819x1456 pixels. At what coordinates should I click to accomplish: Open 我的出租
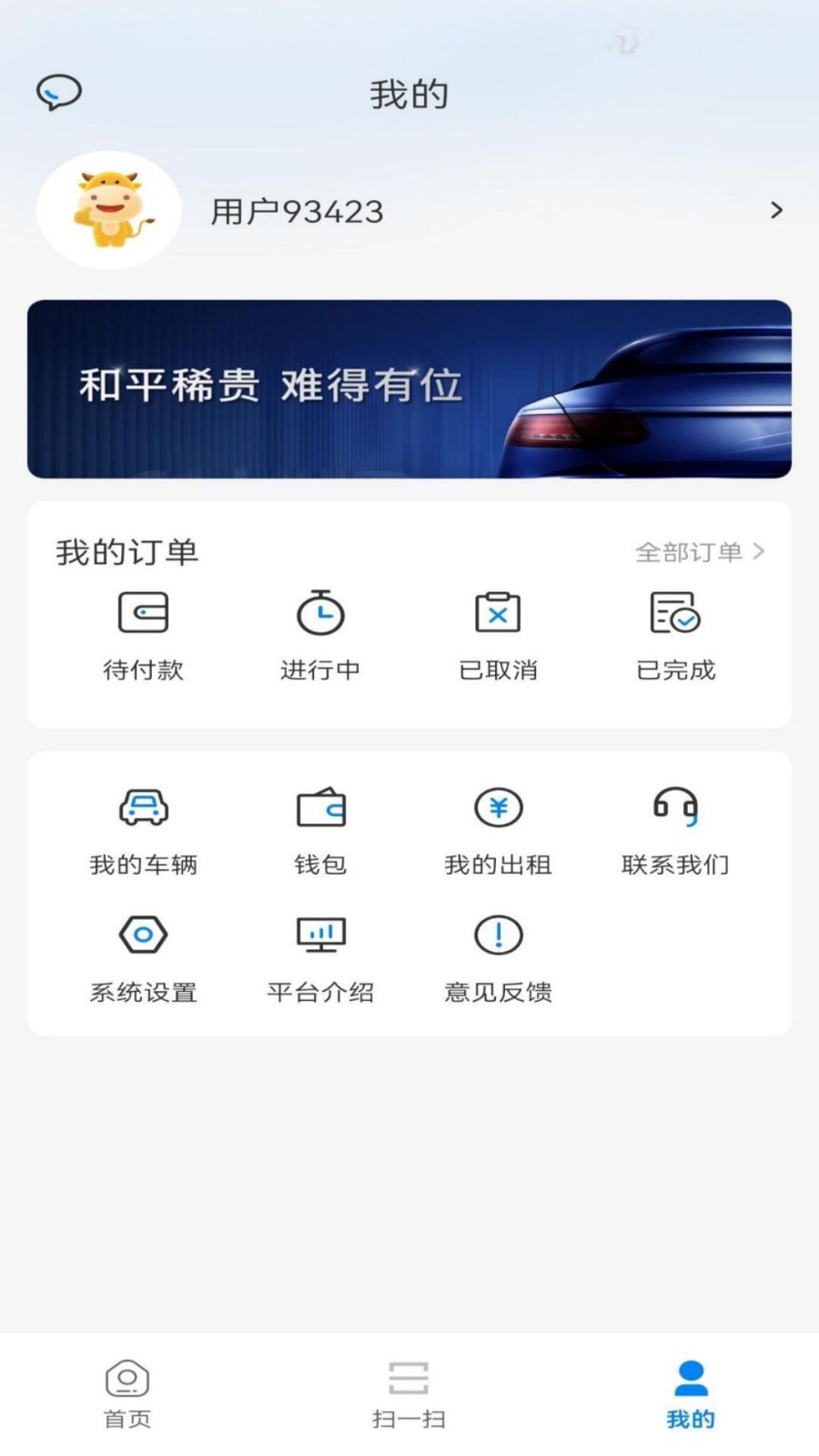(x=498, y=829)
